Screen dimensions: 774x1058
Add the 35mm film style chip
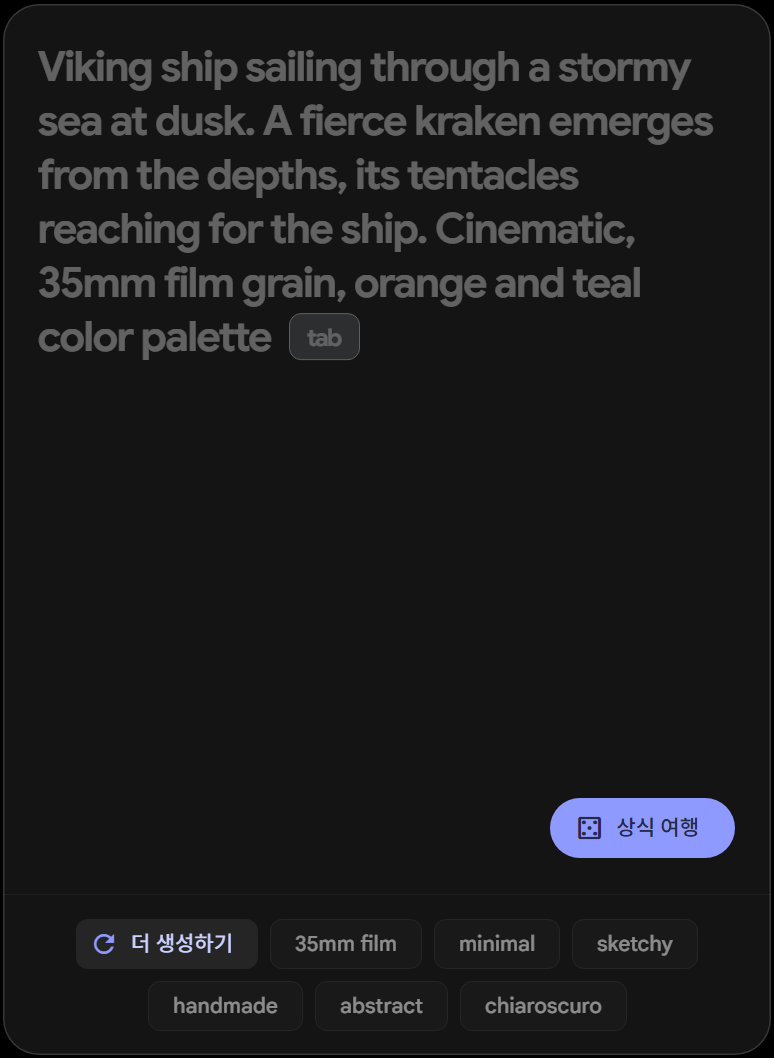click(x=346, y=944)
